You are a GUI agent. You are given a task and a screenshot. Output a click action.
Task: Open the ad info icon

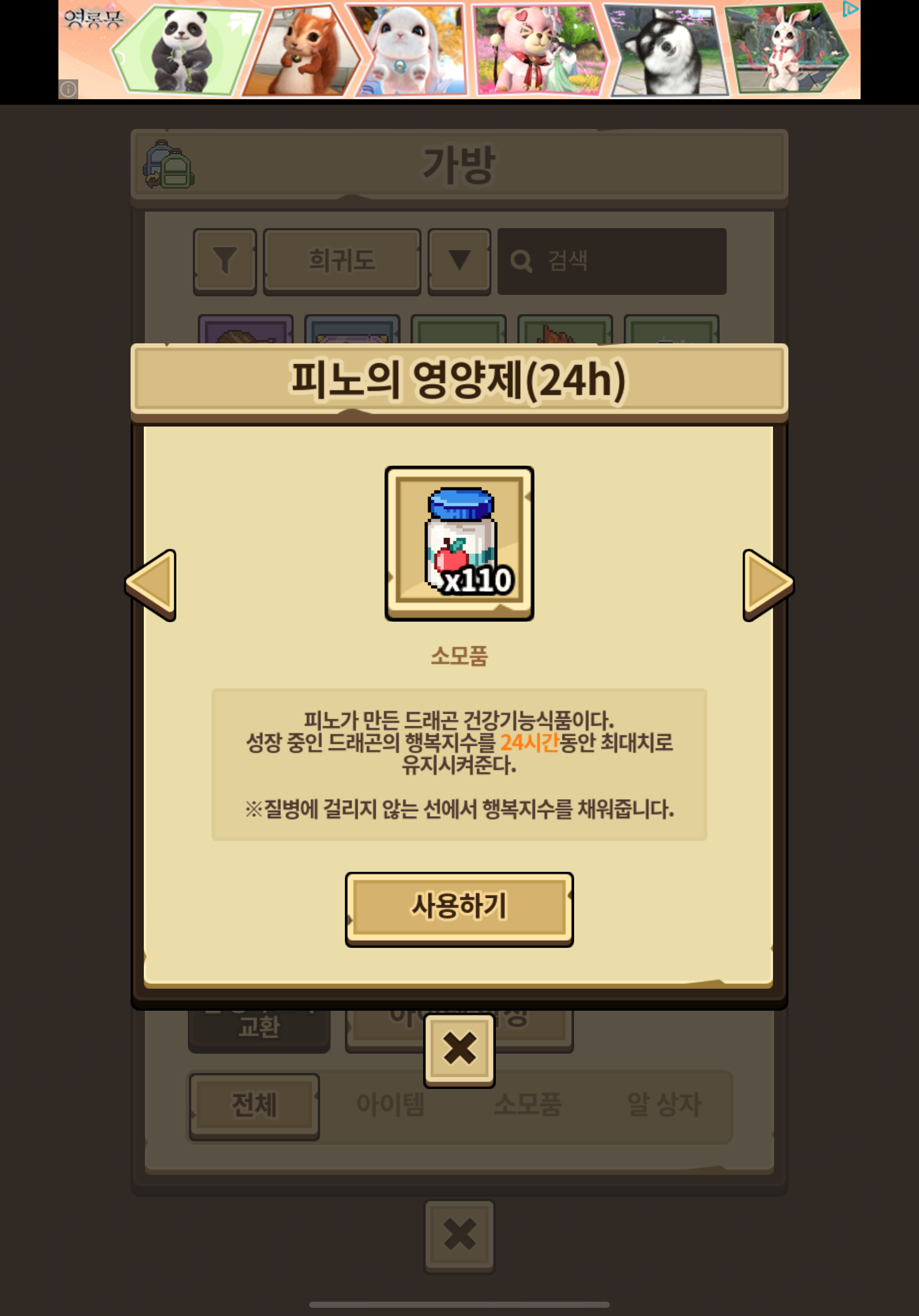click(x=69, y=89)
